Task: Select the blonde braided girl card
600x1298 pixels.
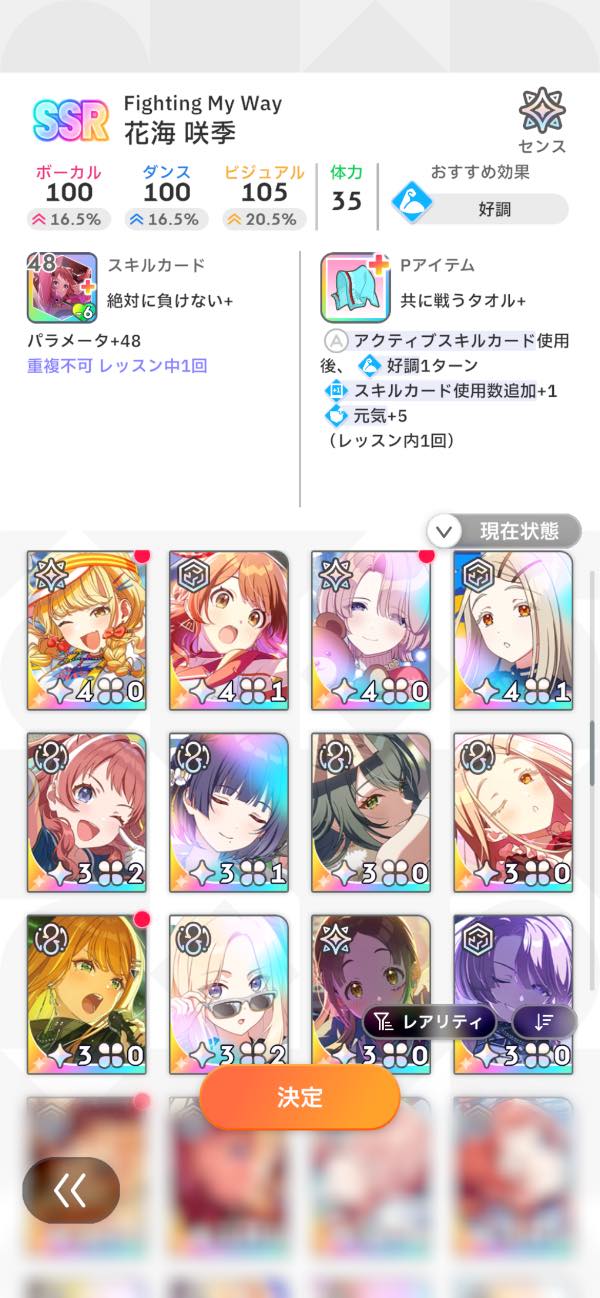Action: [x=87, y=630]
